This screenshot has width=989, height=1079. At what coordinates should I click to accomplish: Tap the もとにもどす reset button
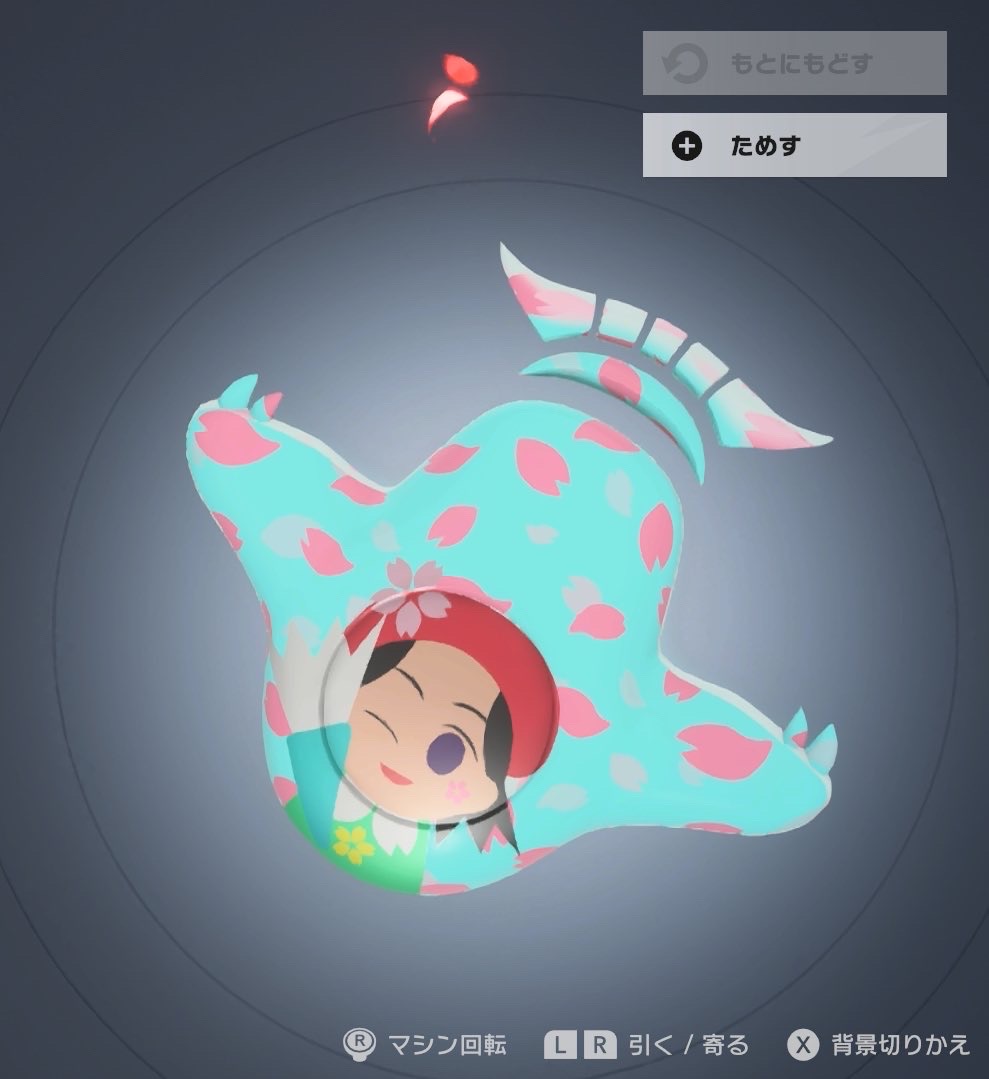pos(794,64)
